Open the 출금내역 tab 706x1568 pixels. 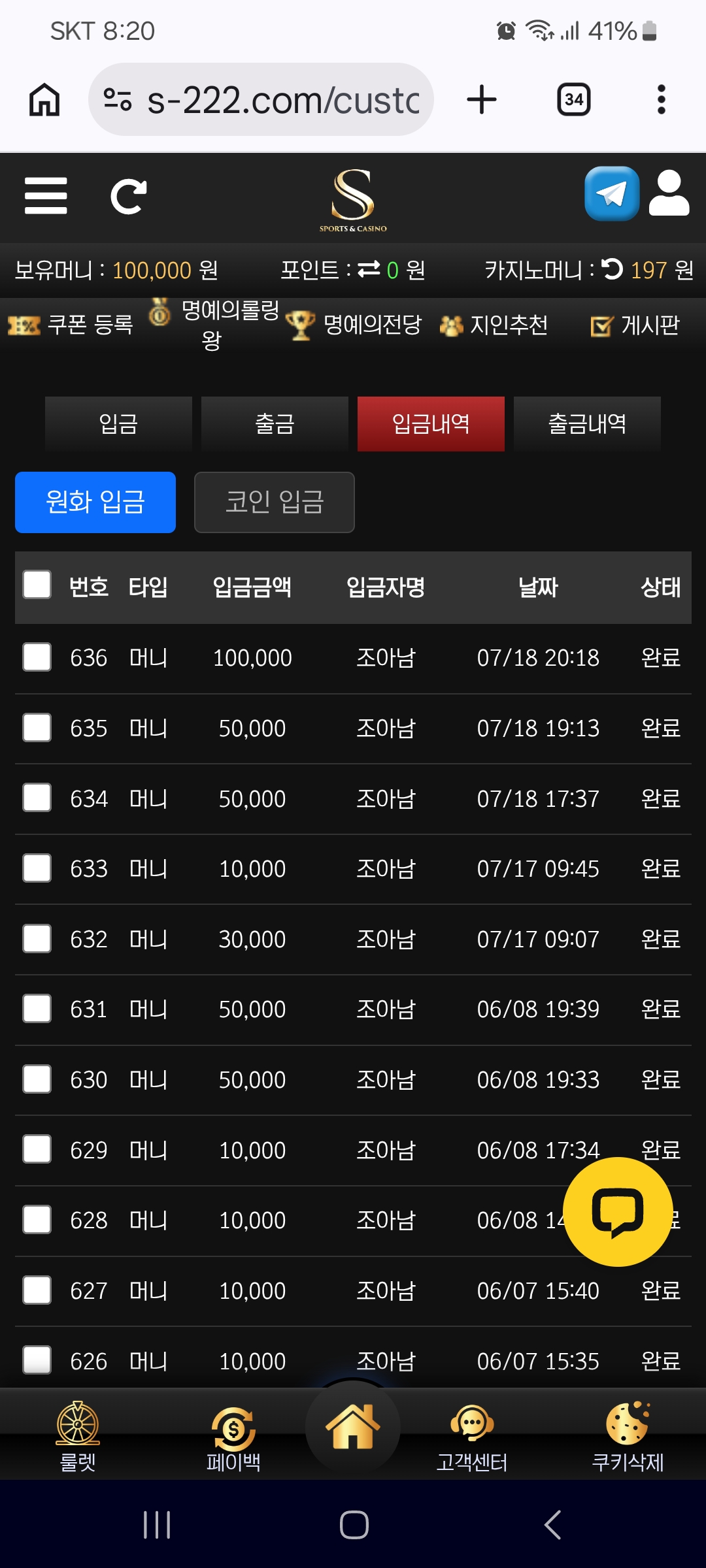(x=587, y=423)
